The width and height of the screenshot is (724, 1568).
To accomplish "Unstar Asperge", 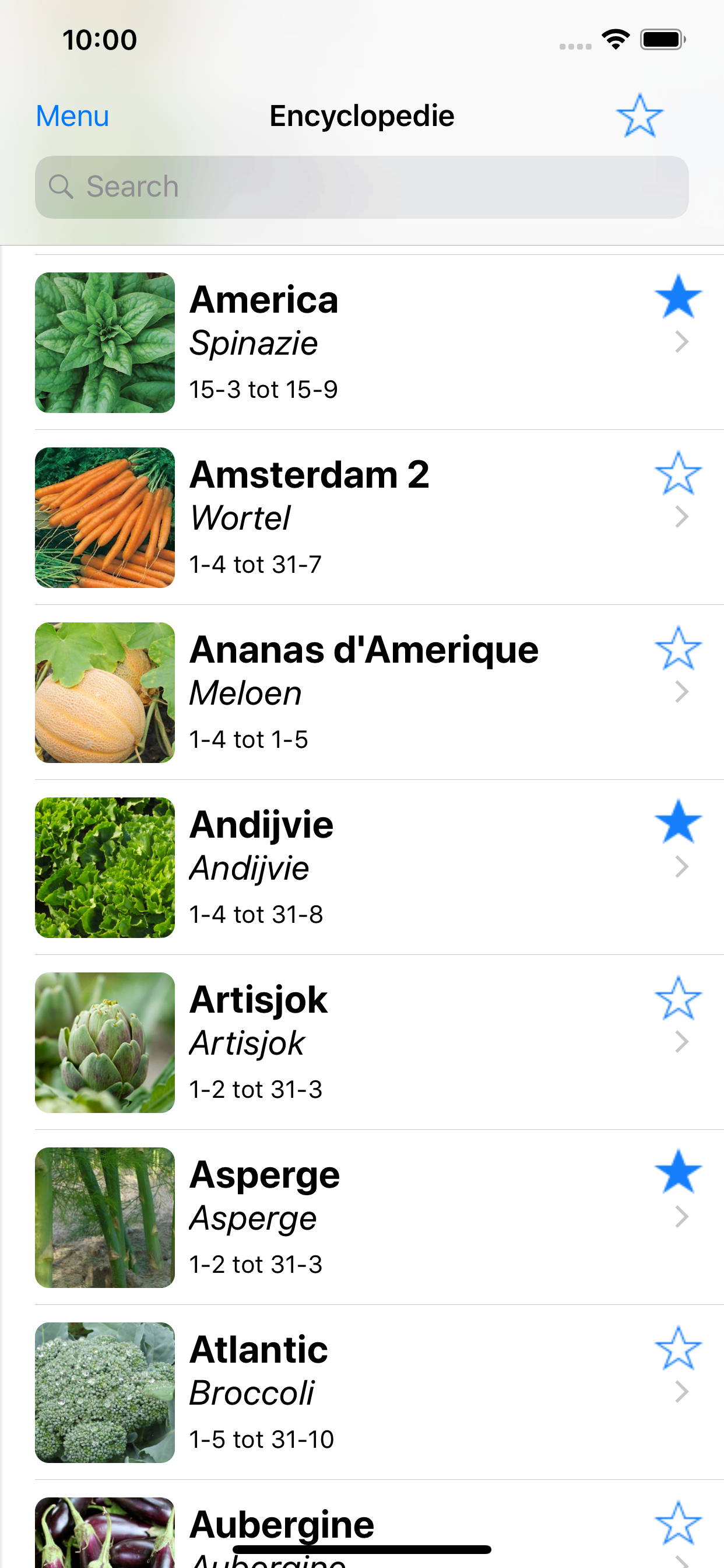I will point(678,1172).
